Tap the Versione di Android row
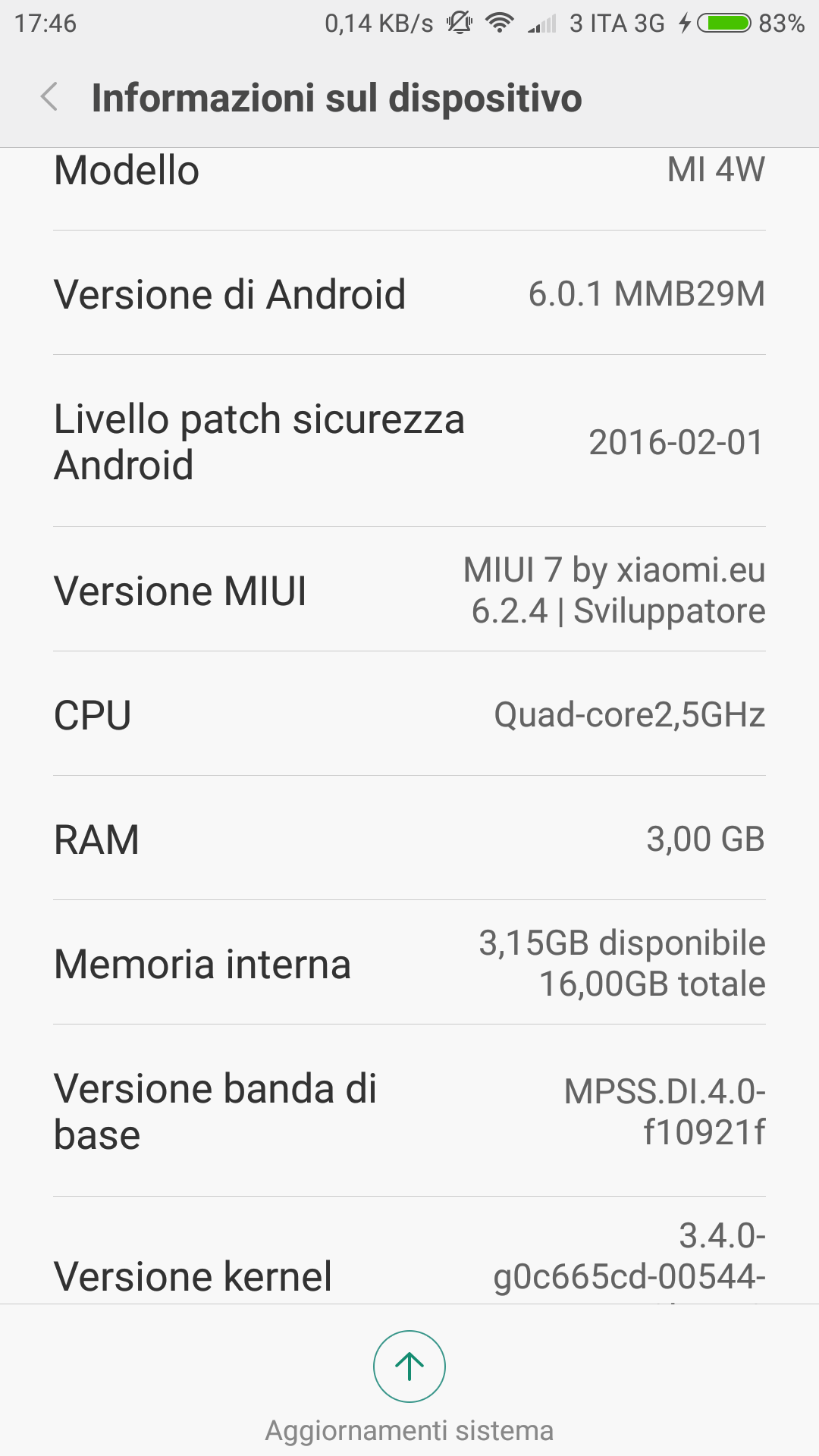This screenshot has width=819, height=1456. pyautogui.click(x=409, y=293)
